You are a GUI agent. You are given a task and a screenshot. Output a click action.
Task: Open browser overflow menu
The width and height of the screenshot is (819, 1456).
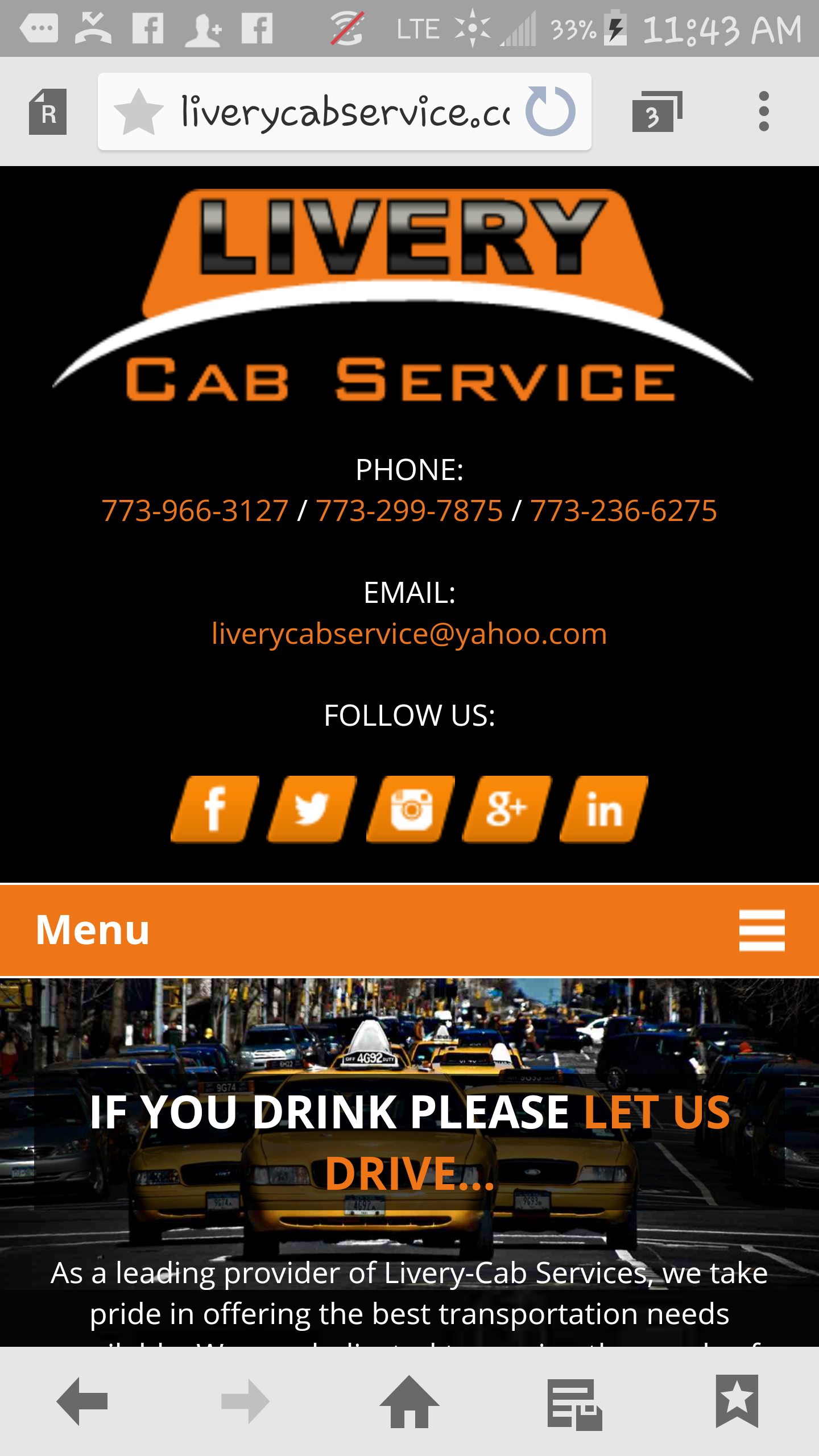[764, 111]
